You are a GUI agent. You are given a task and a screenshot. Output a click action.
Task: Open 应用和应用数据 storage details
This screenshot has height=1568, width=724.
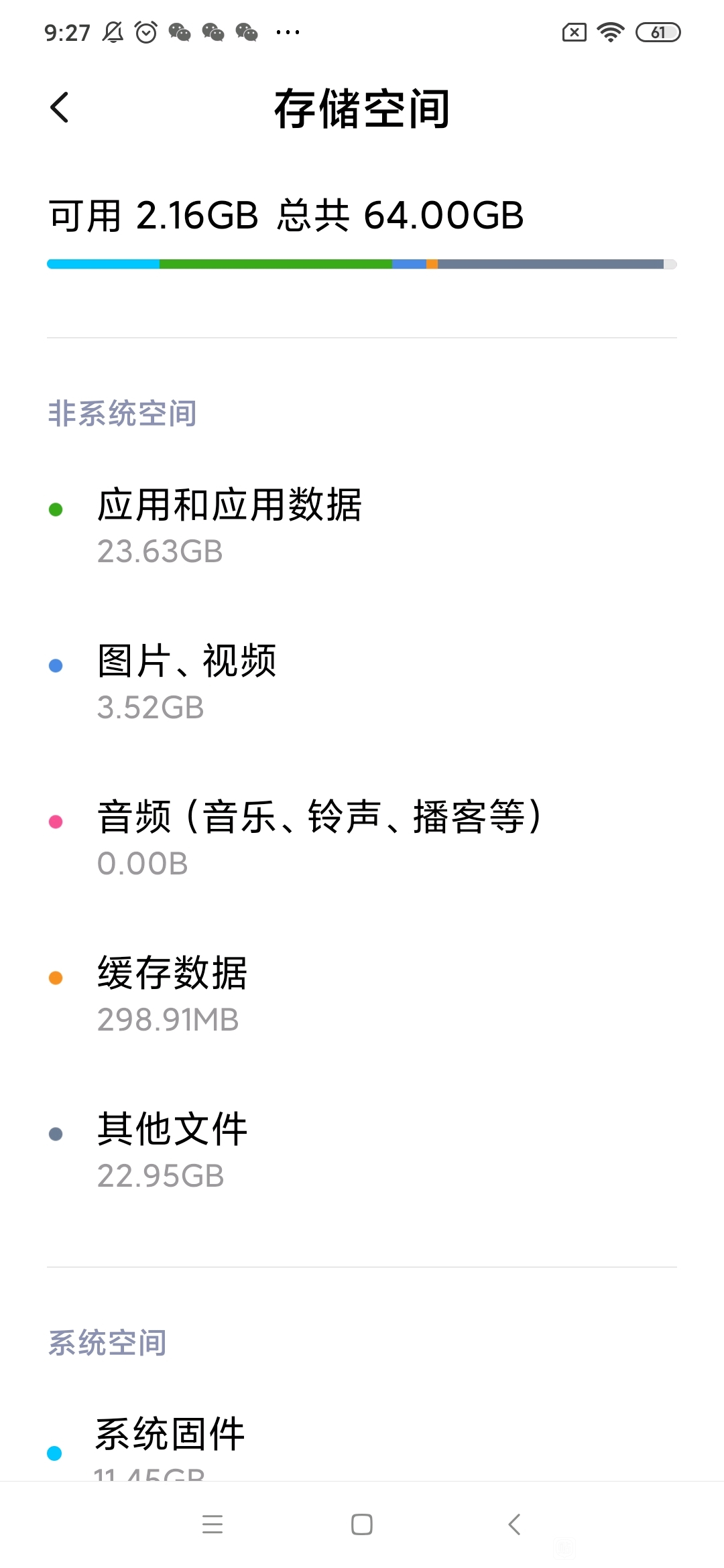[x=362, y=526]
